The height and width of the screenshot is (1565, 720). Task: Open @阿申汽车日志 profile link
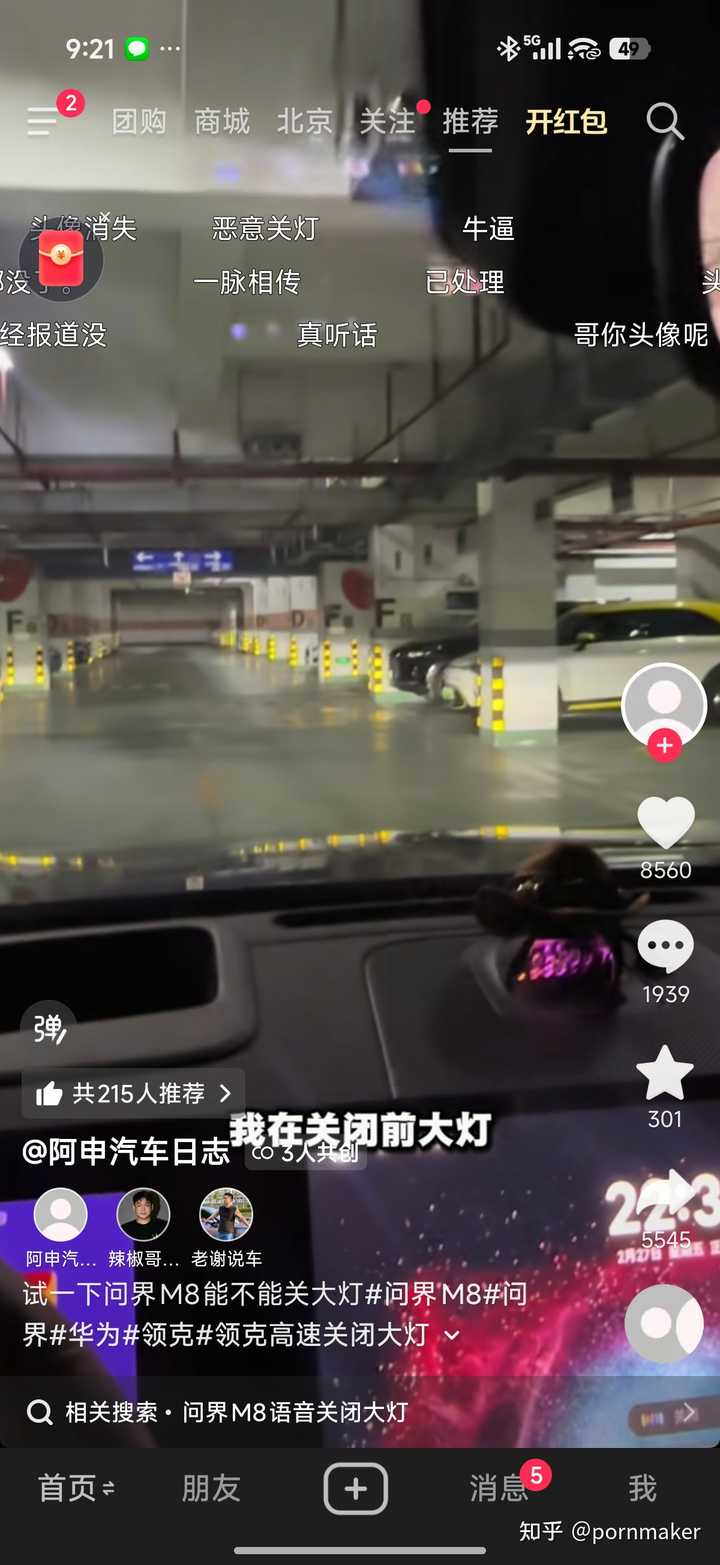[x=126, y=1152]
